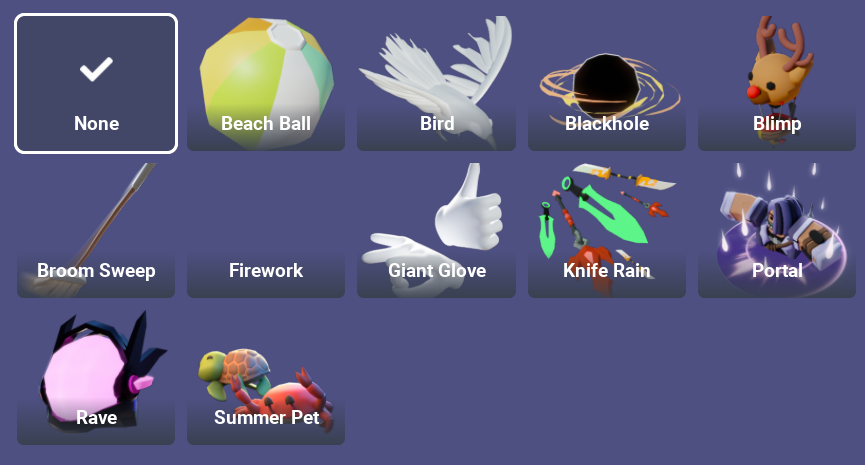Choose the Beach Ball effect
This screenshot has height=465, width=865.
coord(266,86)
